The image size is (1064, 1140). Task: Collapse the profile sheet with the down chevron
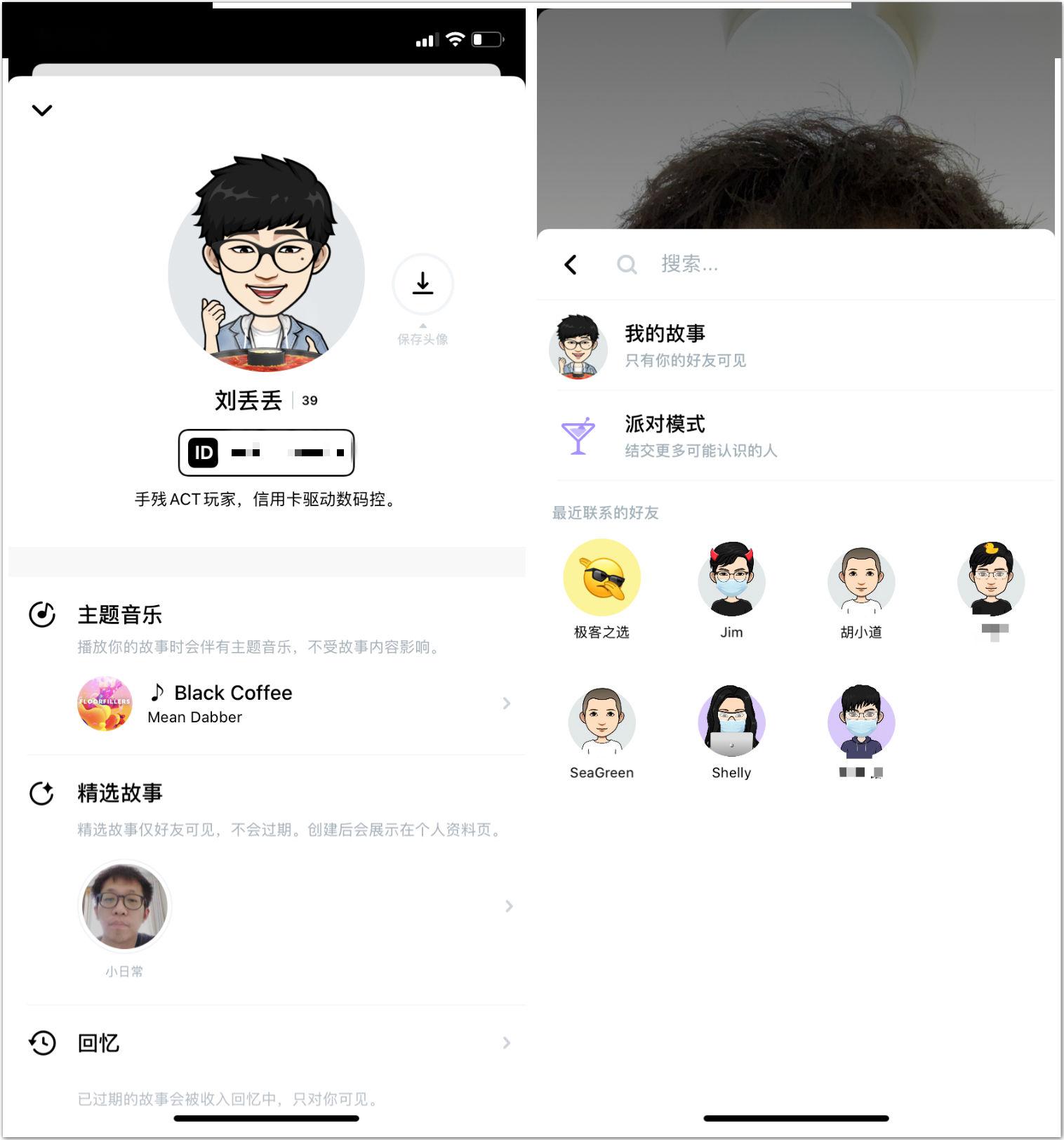(x=42, y=110)
